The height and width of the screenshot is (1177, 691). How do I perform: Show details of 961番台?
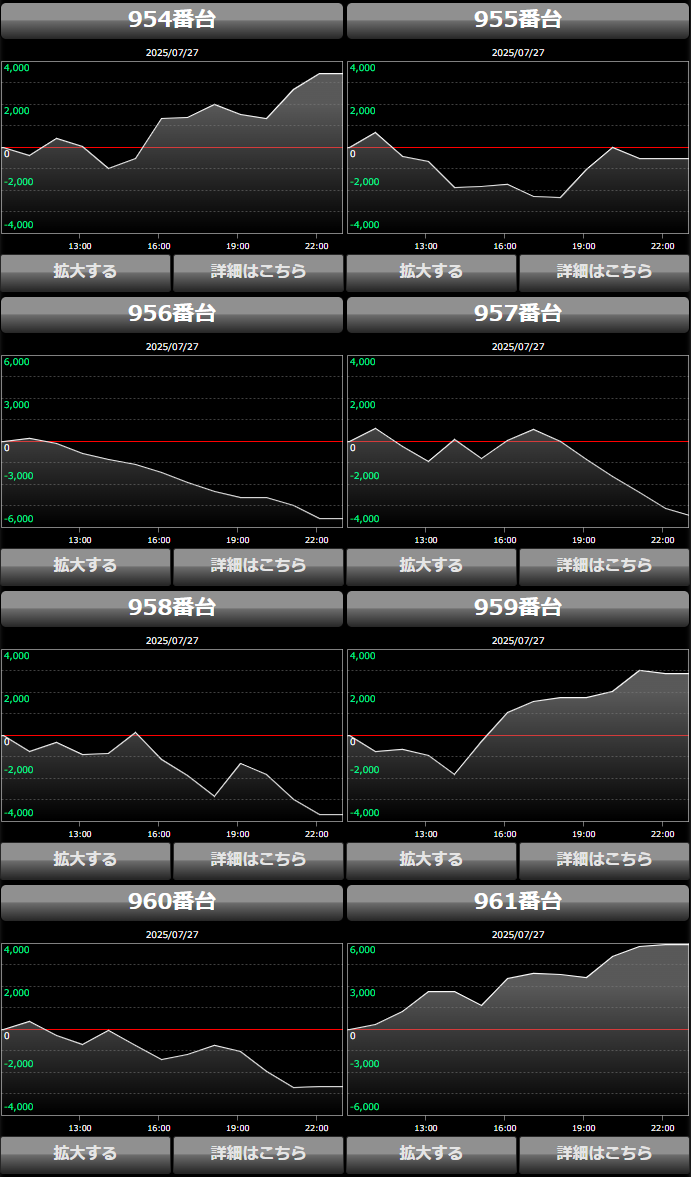click(x=604, y=1153)
